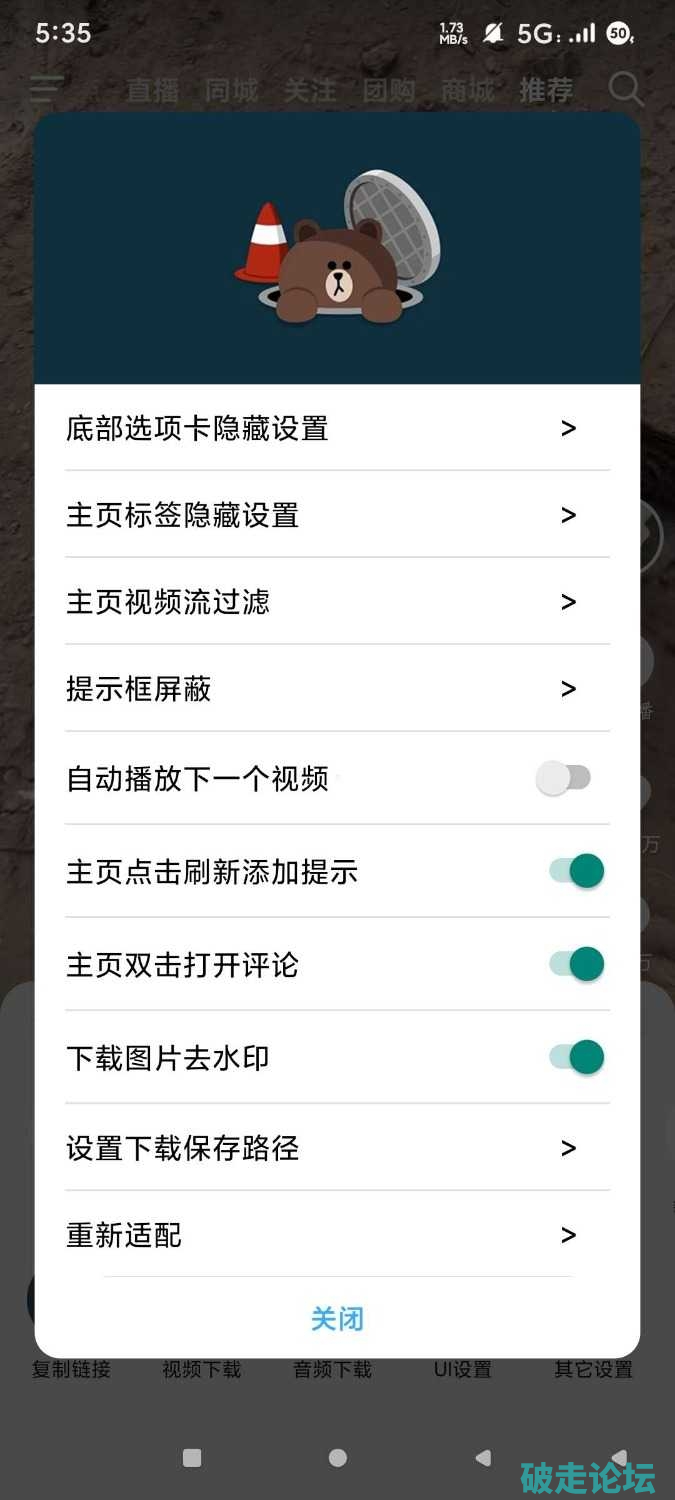The image size is (675, 1500).
Task: Enable 自动播放下一个视频 switch
Action: [x=565, y=778]
